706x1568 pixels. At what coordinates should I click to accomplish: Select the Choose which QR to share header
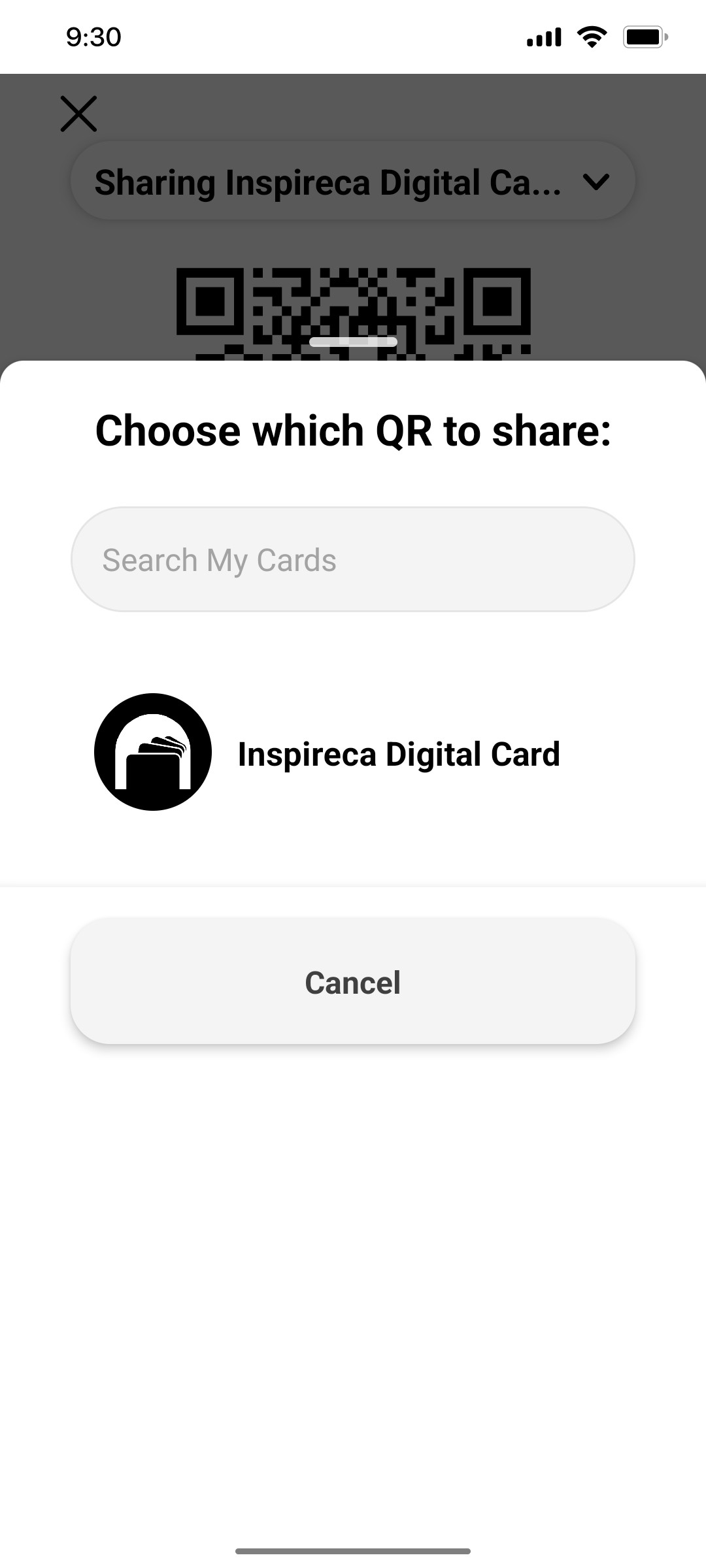[x=353, y=429]
